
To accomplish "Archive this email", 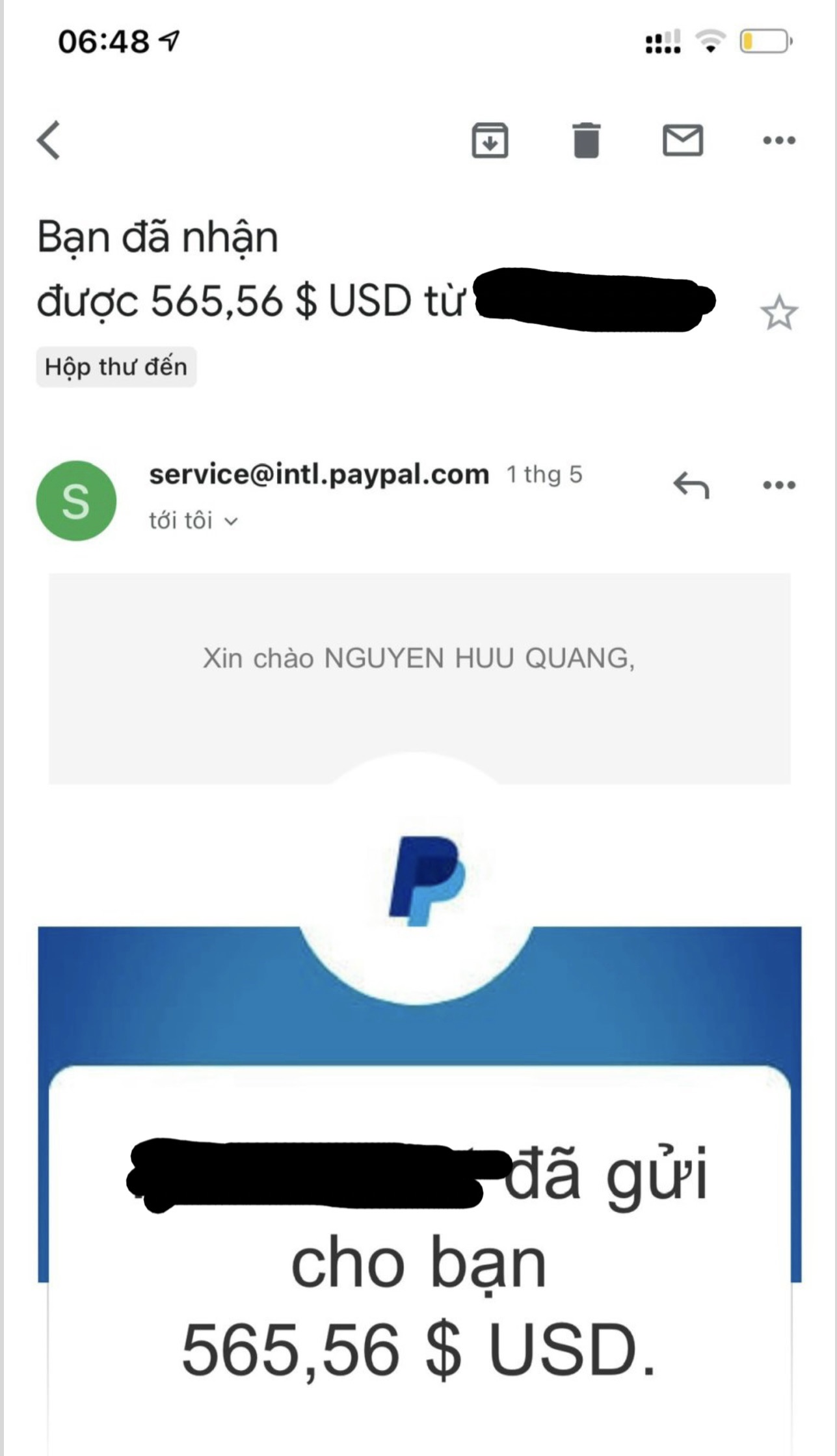I will [490, 140].
